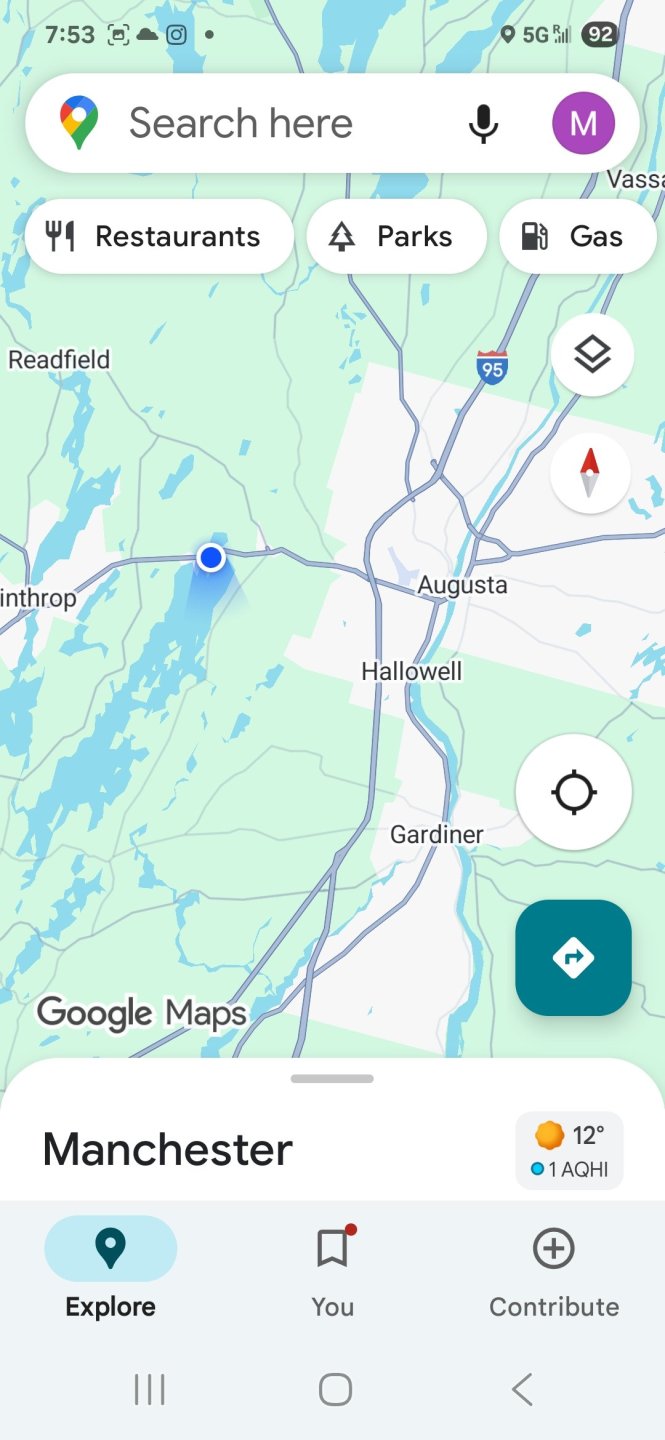Tap the compass to reset orientation
665x1440 pixels.
click(x=590, y=473)
